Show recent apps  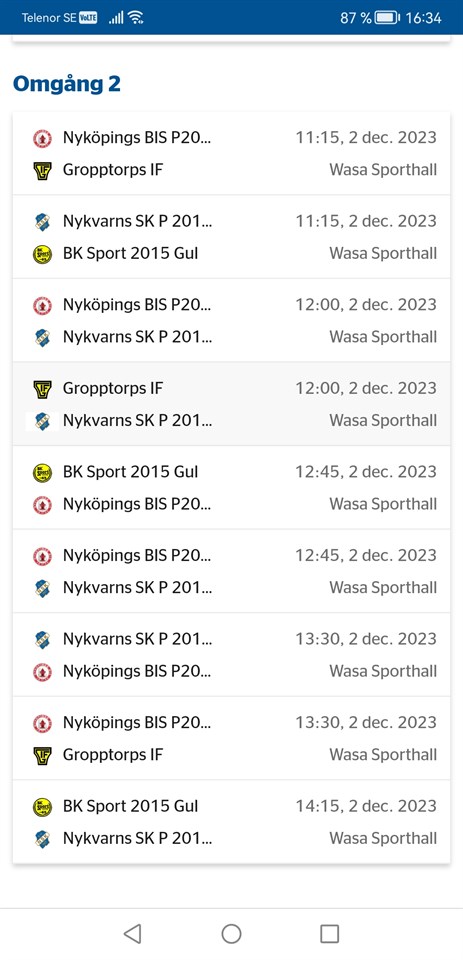(x=329, y=934)
